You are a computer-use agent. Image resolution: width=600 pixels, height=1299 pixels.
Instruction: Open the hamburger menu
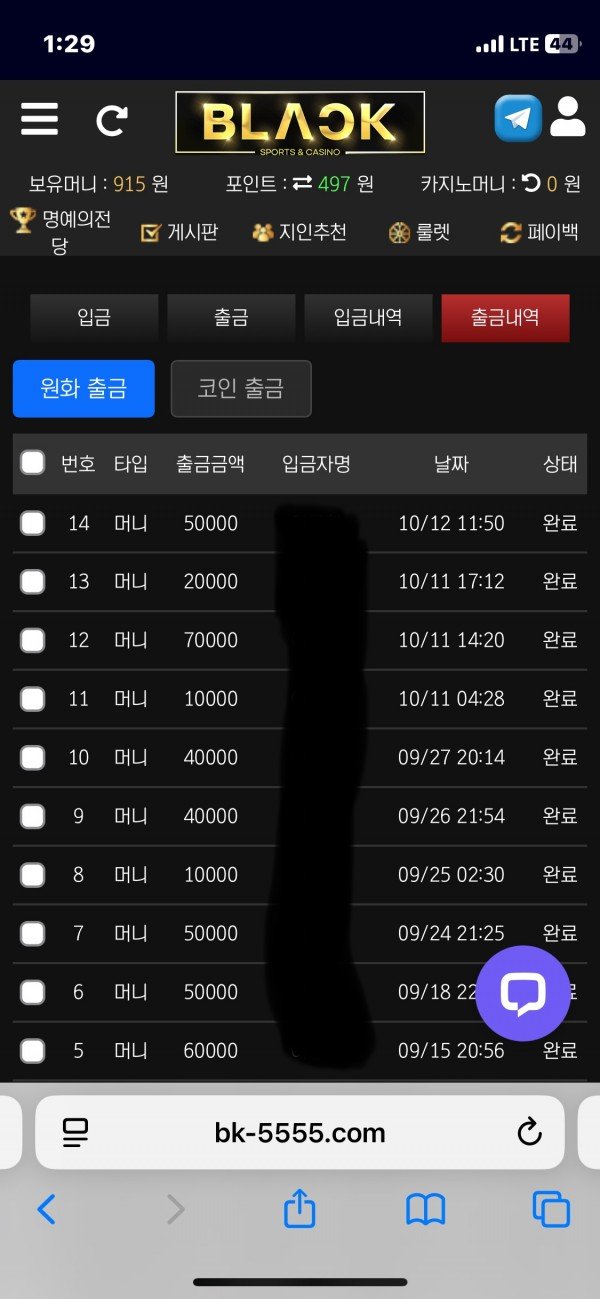[x=39, y=120]
